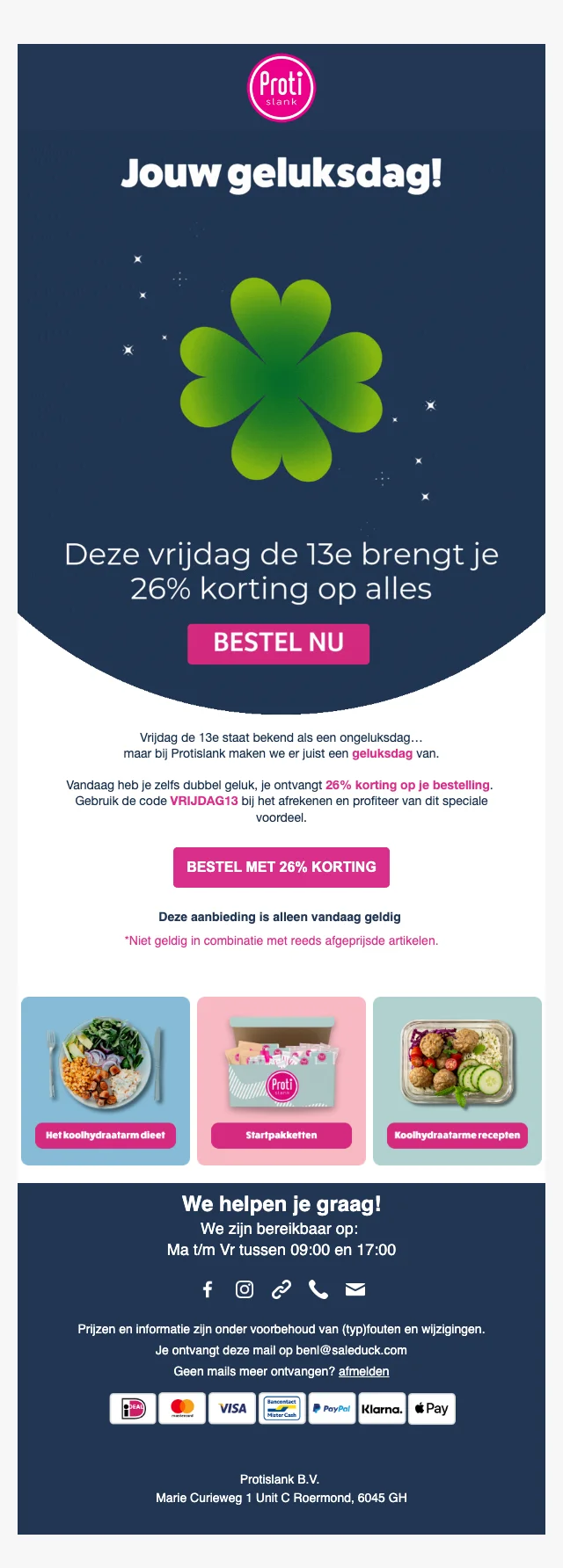Image resolution: width=563 pixels, height=1568 pixels.
Task: Tap BESTEL MET 26% KORTING button
Action: point(281,867)
